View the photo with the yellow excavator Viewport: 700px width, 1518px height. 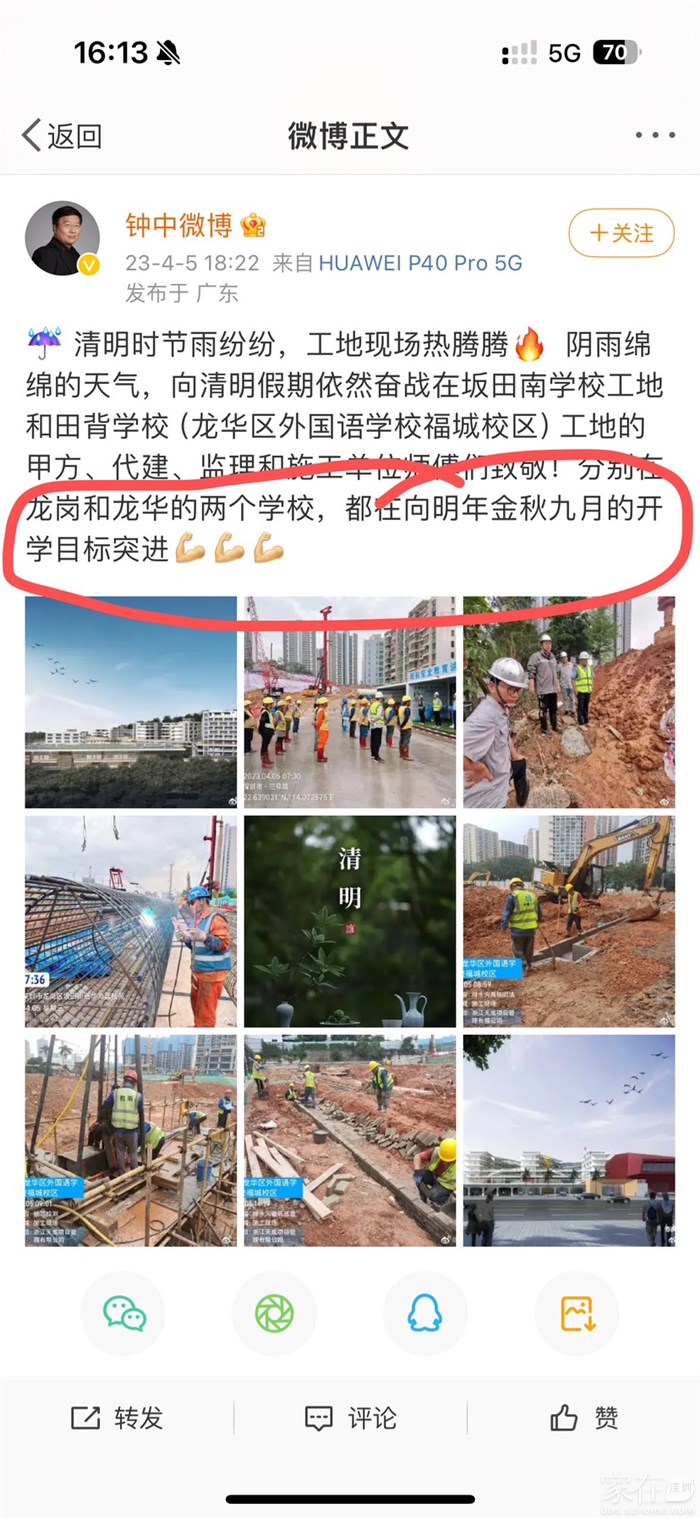coord(568,921)
